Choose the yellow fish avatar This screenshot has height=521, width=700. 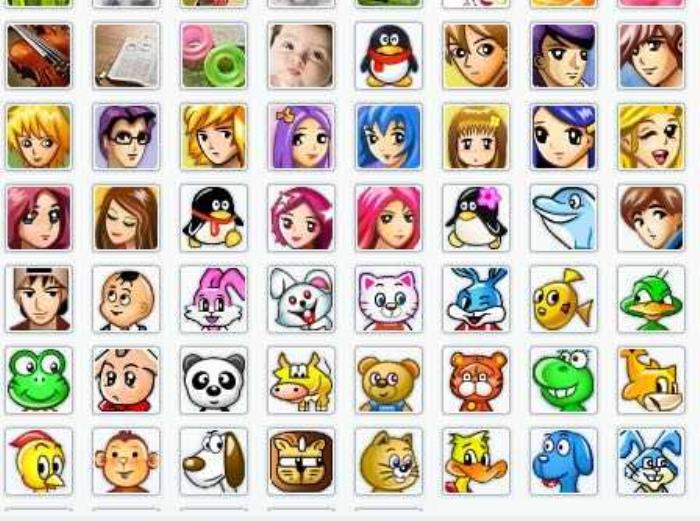click(563, 298)
